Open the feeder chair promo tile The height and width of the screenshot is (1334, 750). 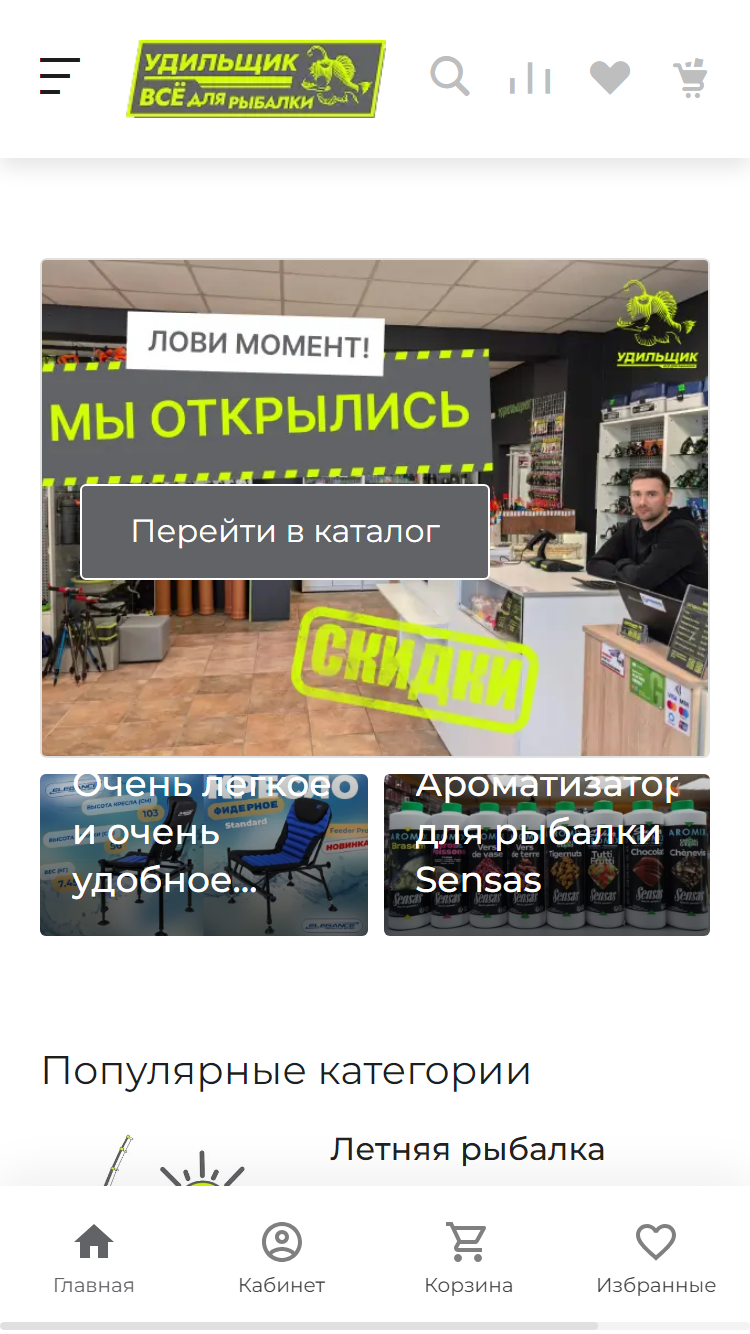pos(204,855)
